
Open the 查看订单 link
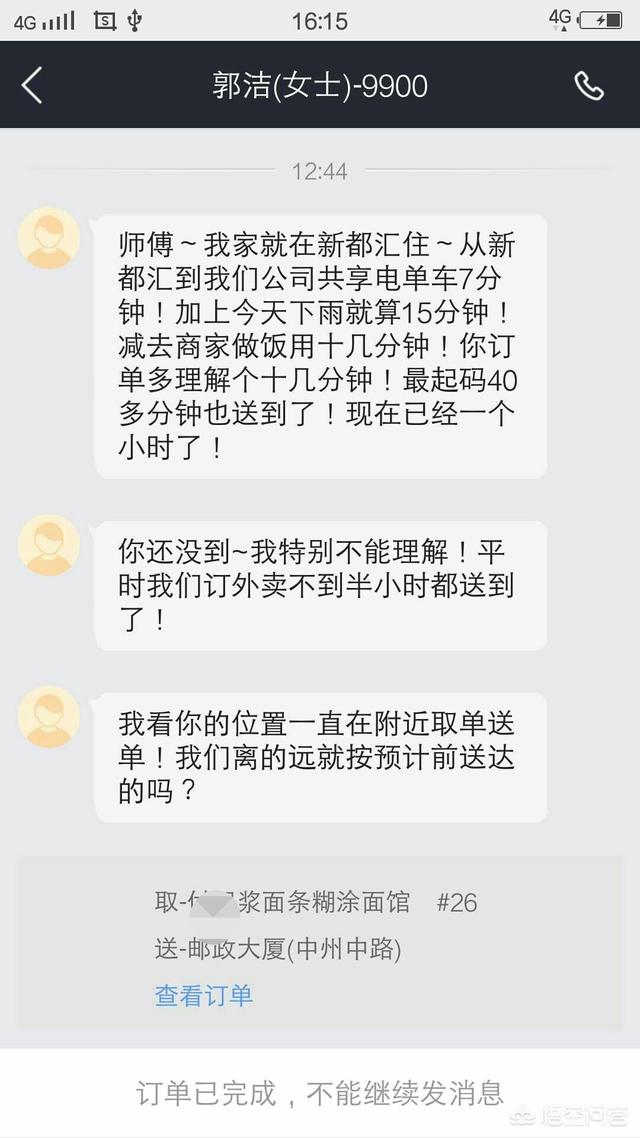[x=204, y=994]
